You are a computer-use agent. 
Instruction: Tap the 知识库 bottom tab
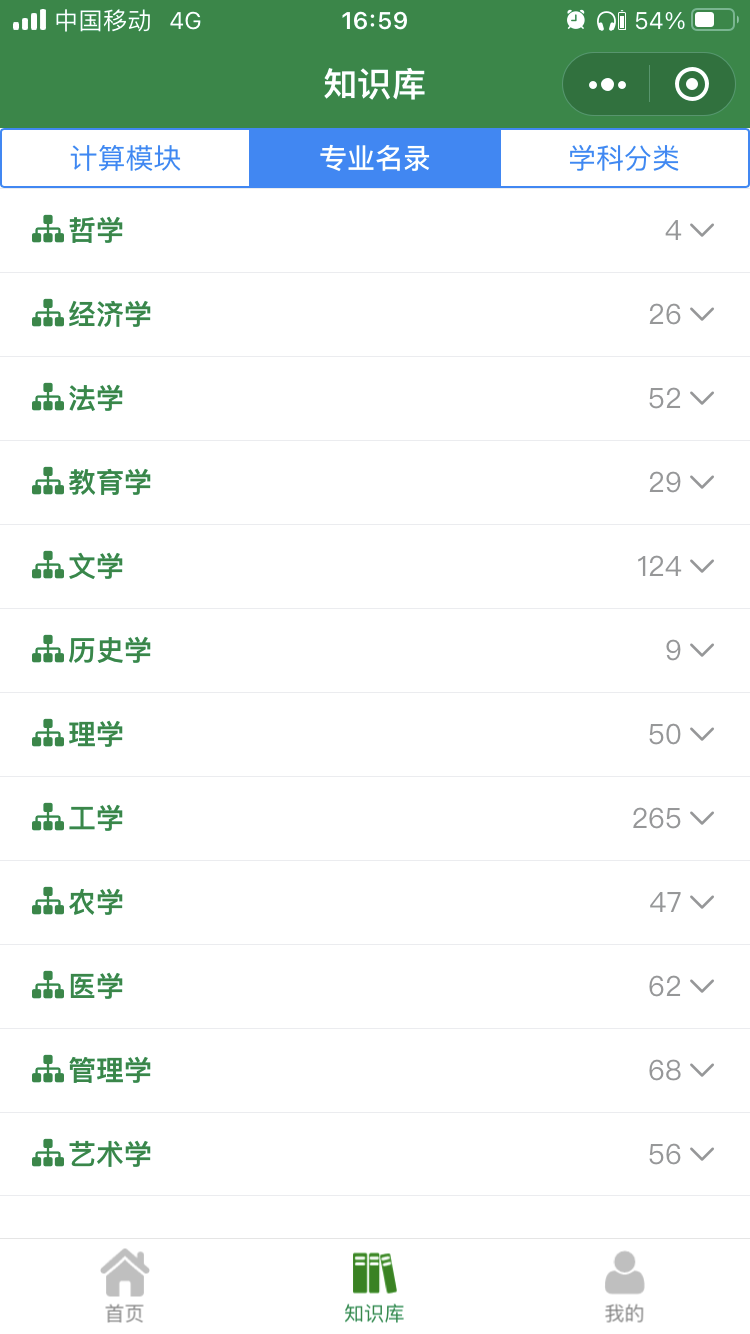[374, 1286]
